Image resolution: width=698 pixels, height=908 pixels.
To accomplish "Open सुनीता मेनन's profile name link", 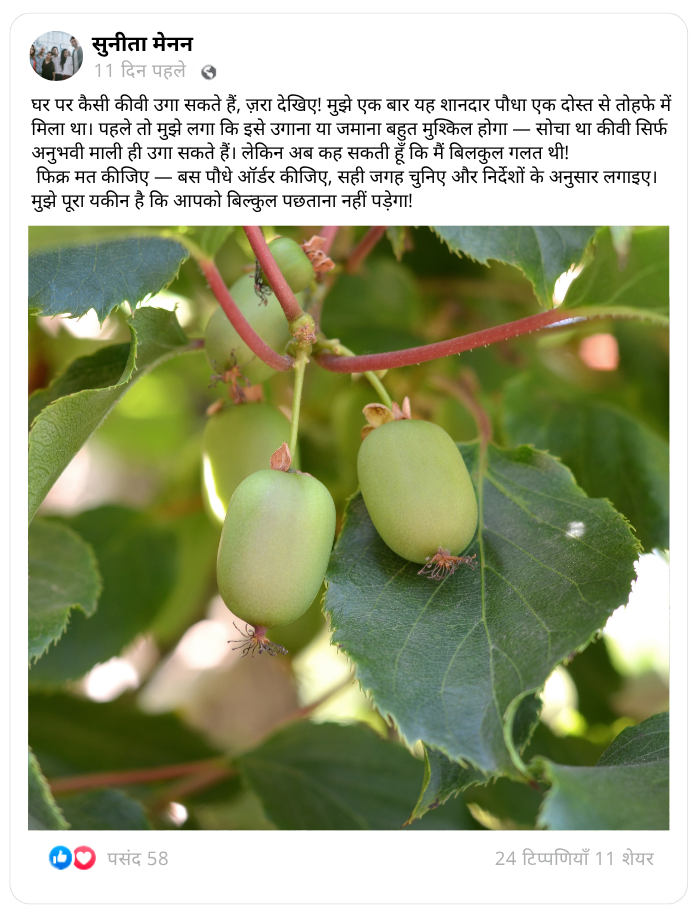I will point(142,44).
